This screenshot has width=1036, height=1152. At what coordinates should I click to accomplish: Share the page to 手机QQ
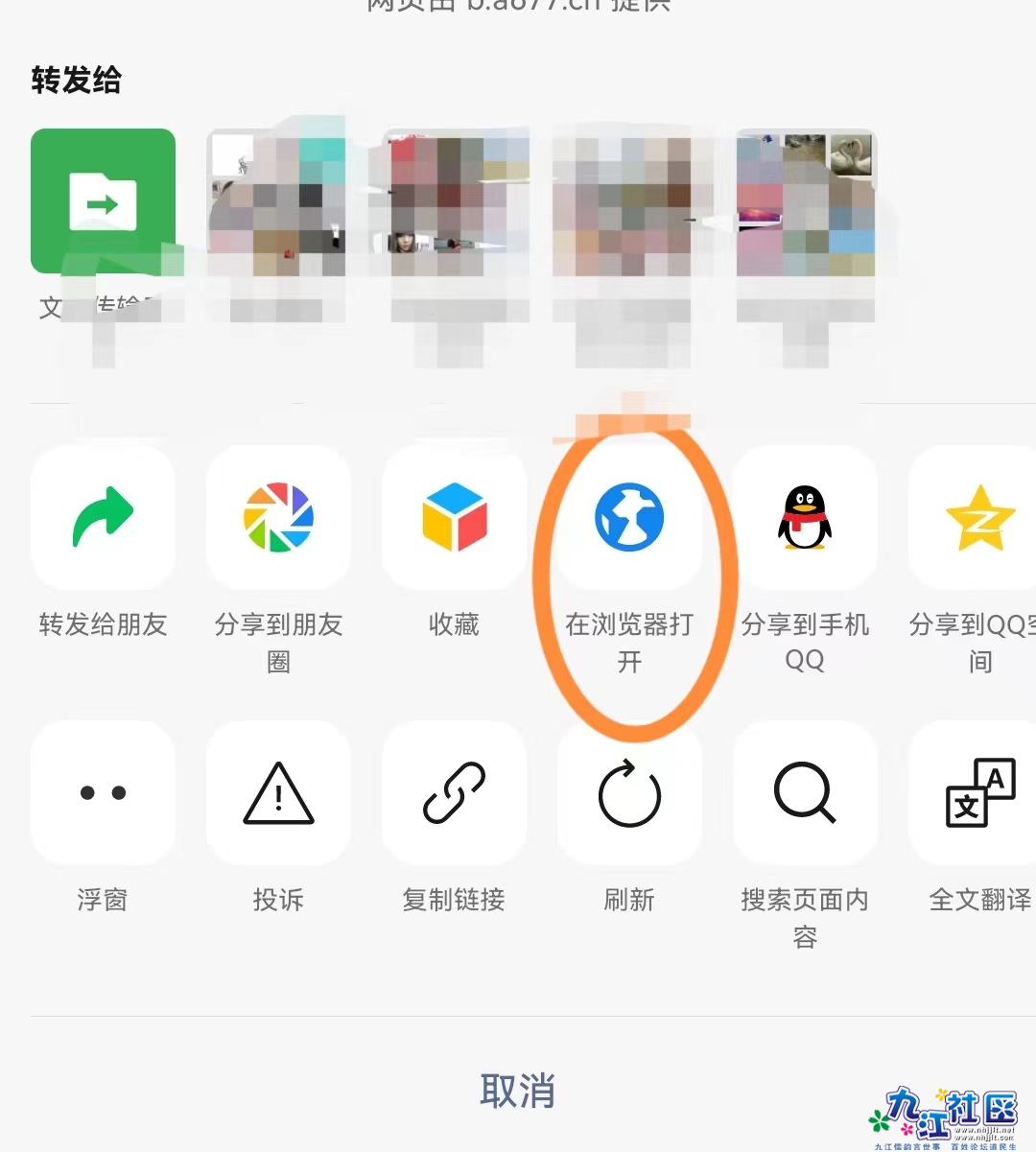(x=805, y=518)
